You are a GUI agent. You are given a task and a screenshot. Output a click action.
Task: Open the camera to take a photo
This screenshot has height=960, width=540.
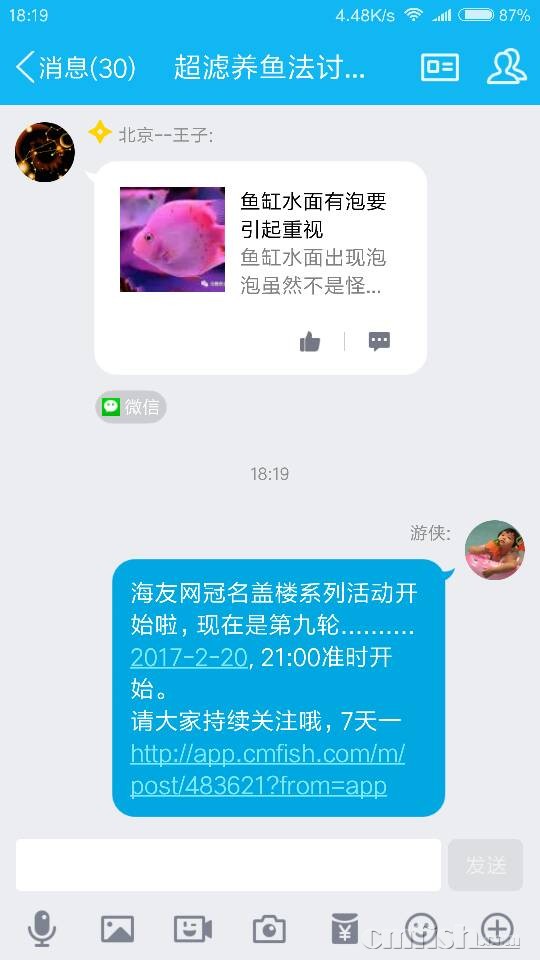coord(269,929)
